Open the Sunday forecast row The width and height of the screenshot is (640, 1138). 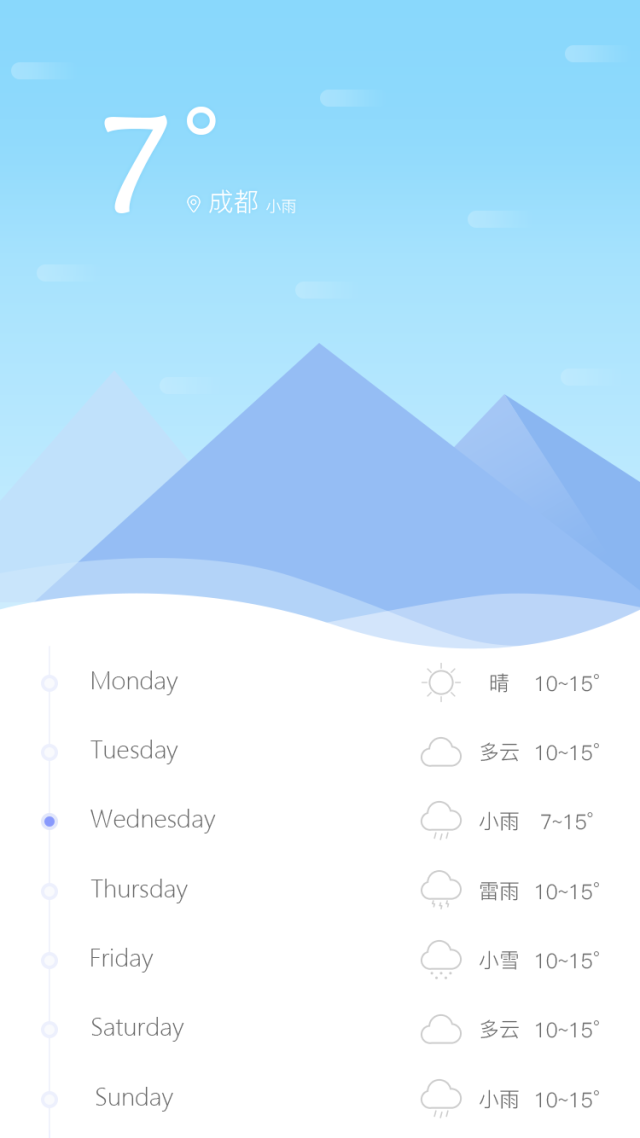tap(320, 1099)
